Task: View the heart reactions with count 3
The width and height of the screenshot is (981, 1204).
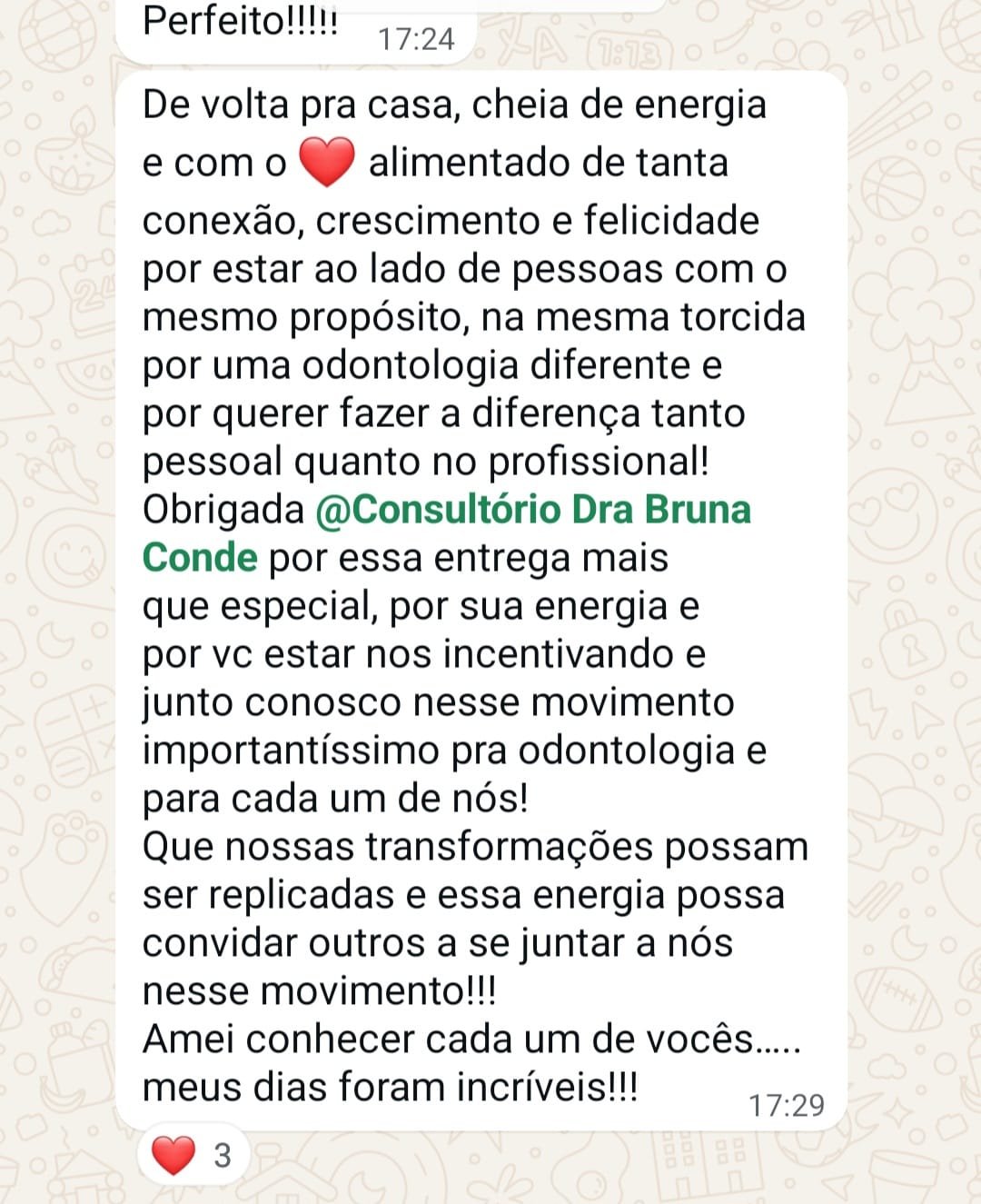Action: (x=192, y=1156)
